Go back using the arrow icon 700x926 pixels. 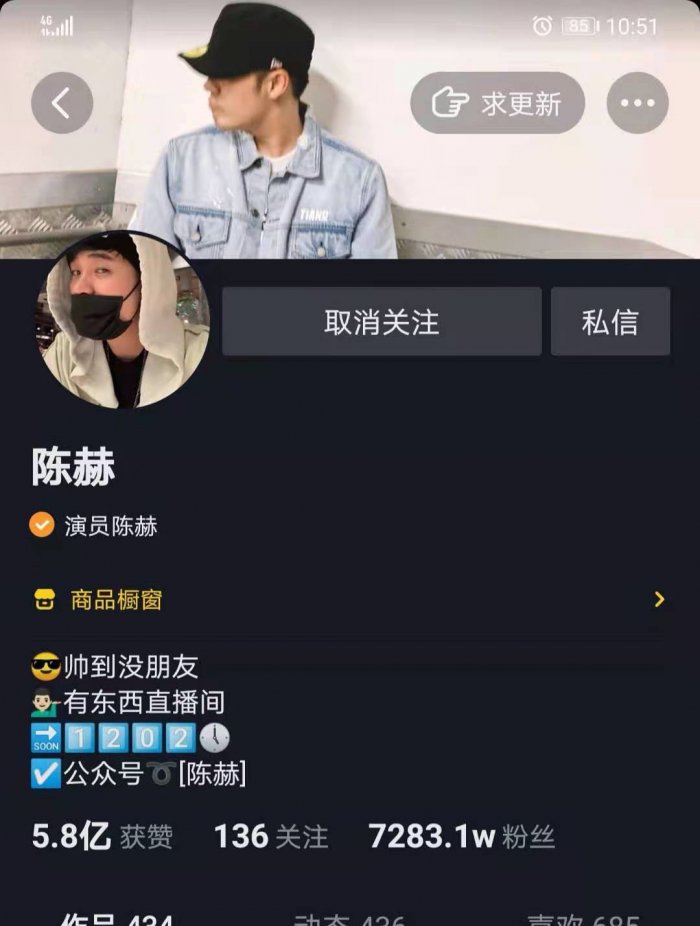point(62,103)
